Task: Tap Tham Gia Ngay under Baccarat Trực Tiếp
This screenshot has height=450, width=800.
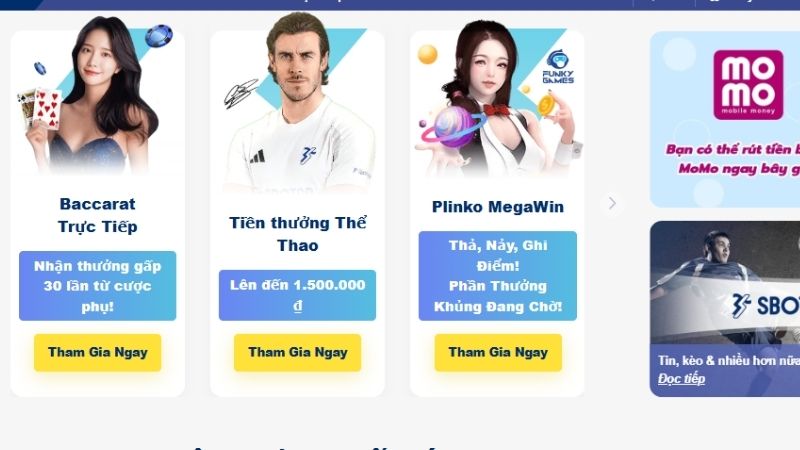Action: click(97, 352)
